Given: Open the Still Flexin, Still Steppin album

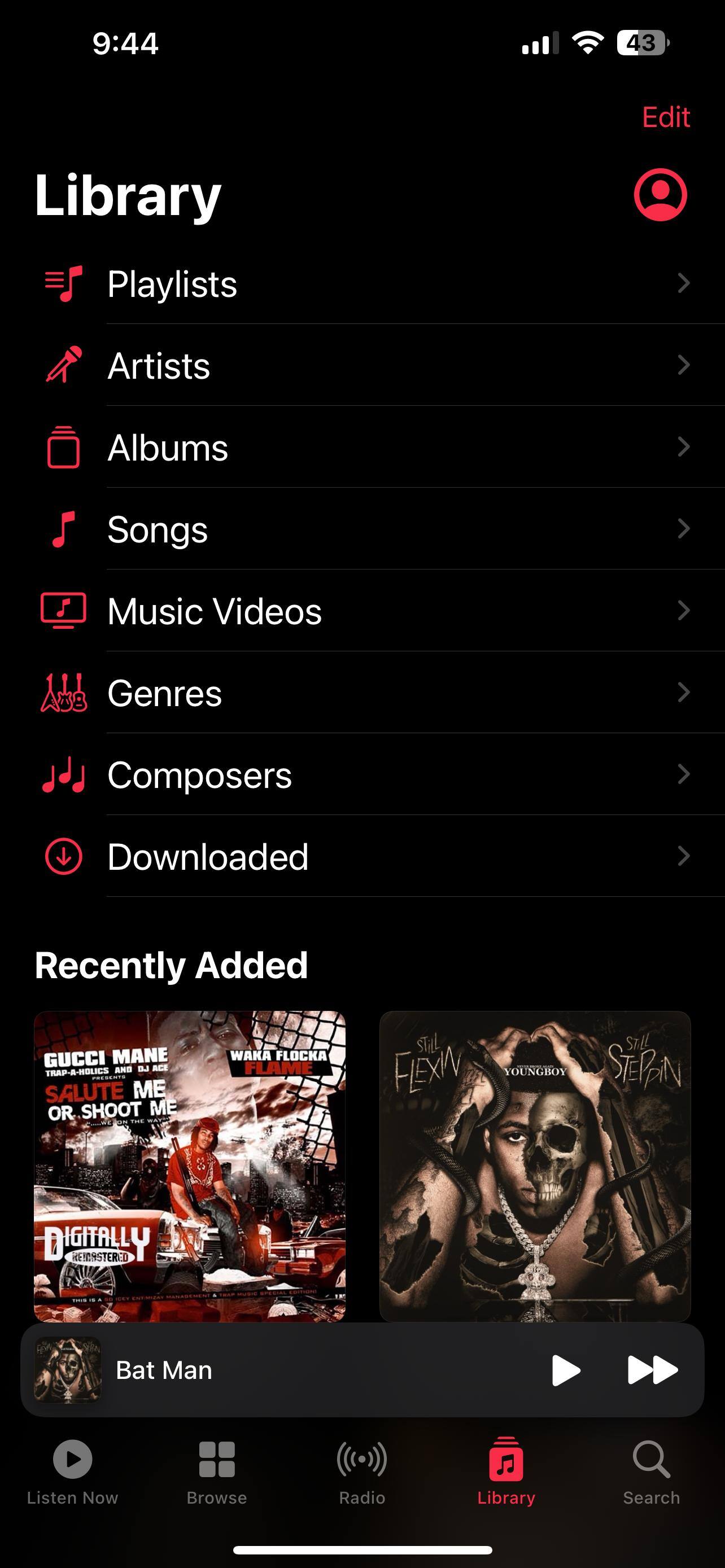Looking at the screenshot, I should (x=535, y=1166).
